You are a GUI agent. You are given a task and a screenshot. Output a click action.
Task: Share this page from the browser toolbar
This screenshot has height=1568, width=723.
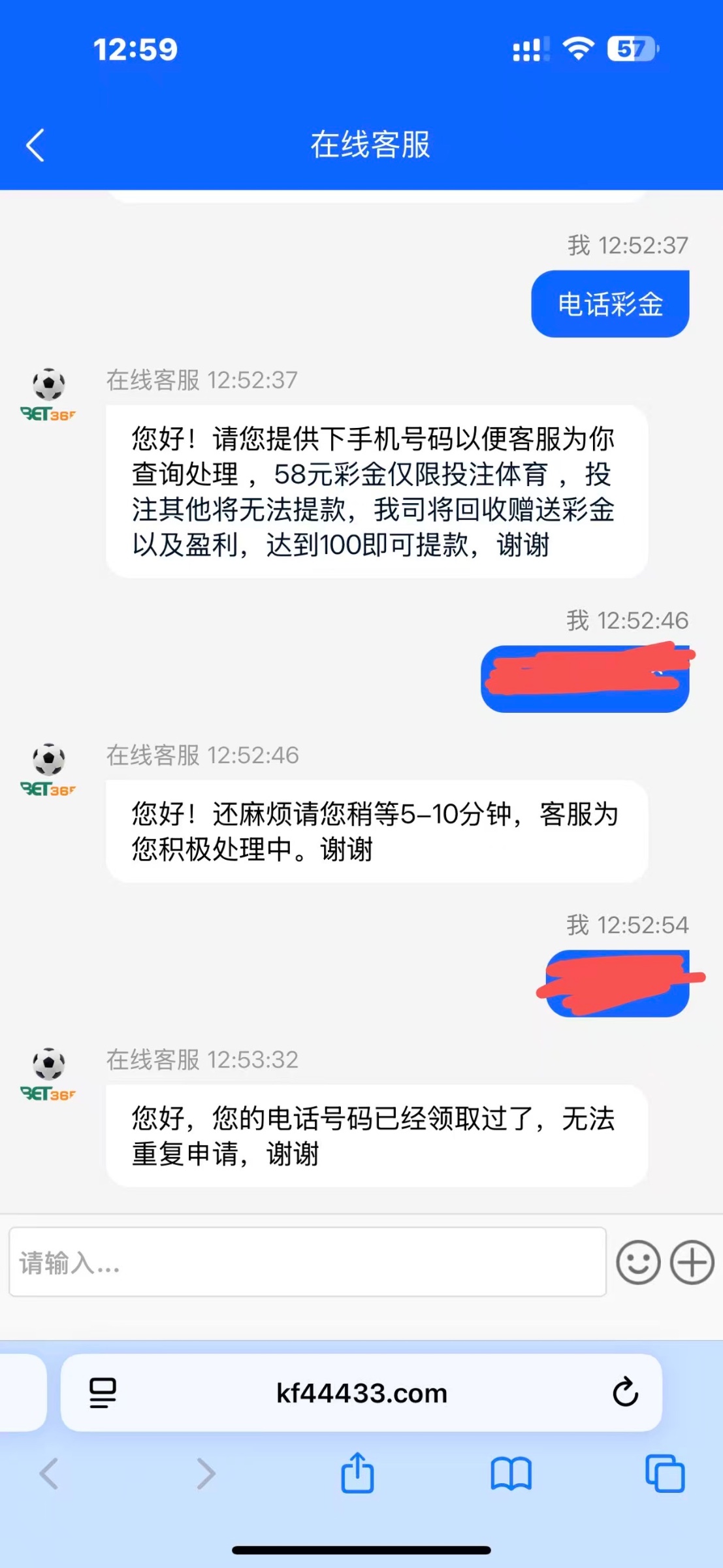[x=357, y=1474]
